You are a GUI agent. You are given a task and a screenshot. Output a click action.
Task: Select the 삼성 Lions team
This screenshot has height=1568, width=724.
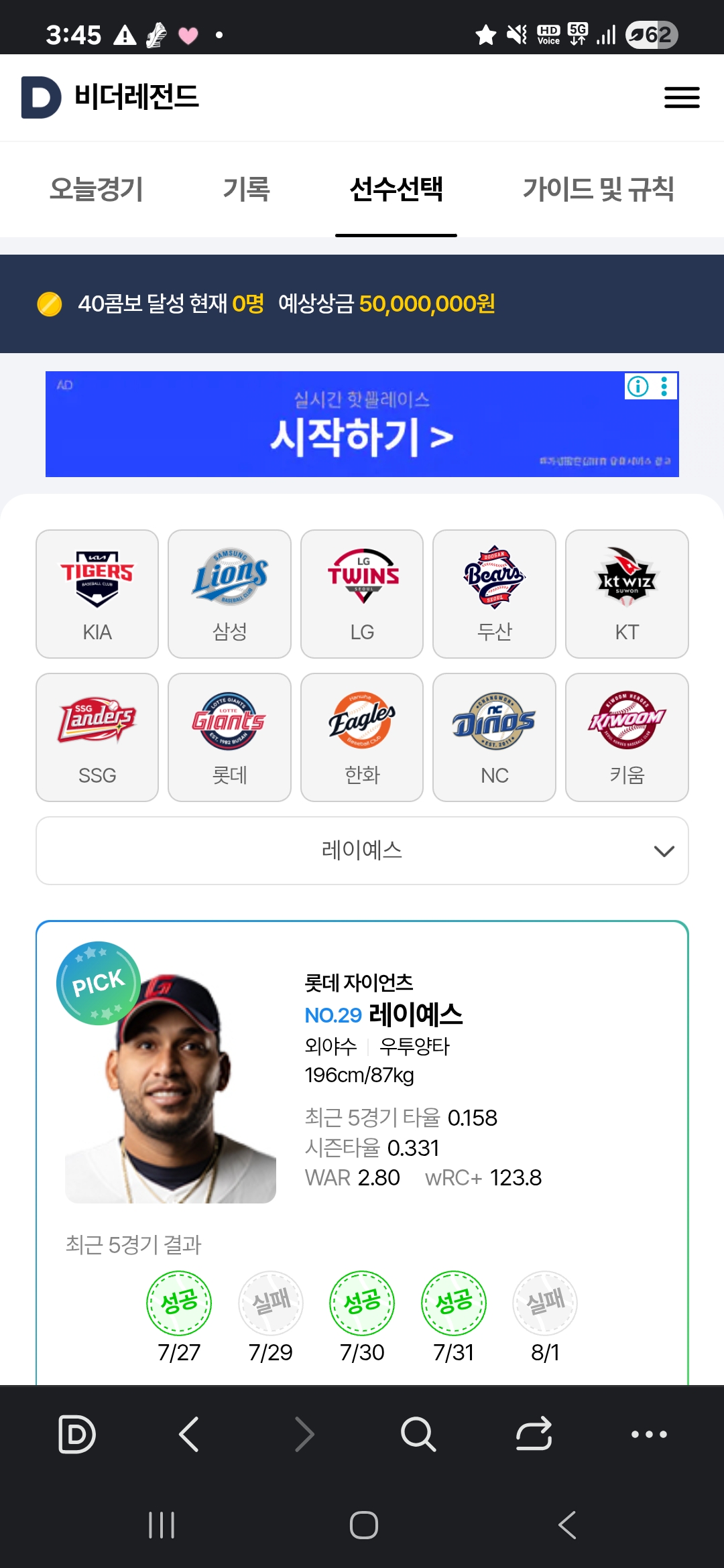tap(229, 594)
